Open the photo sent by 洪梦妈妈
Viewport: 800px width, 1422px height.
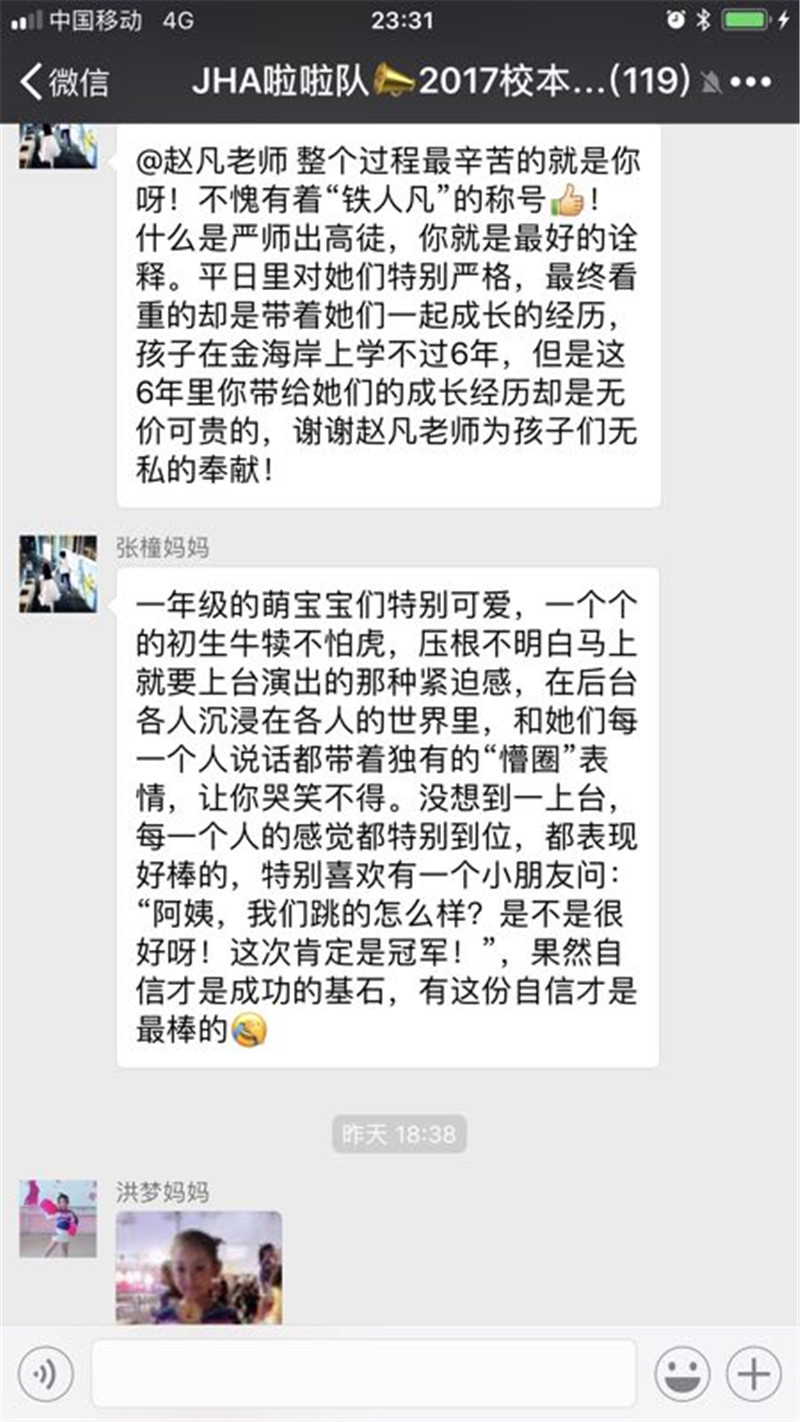[x=199, y=1268]
